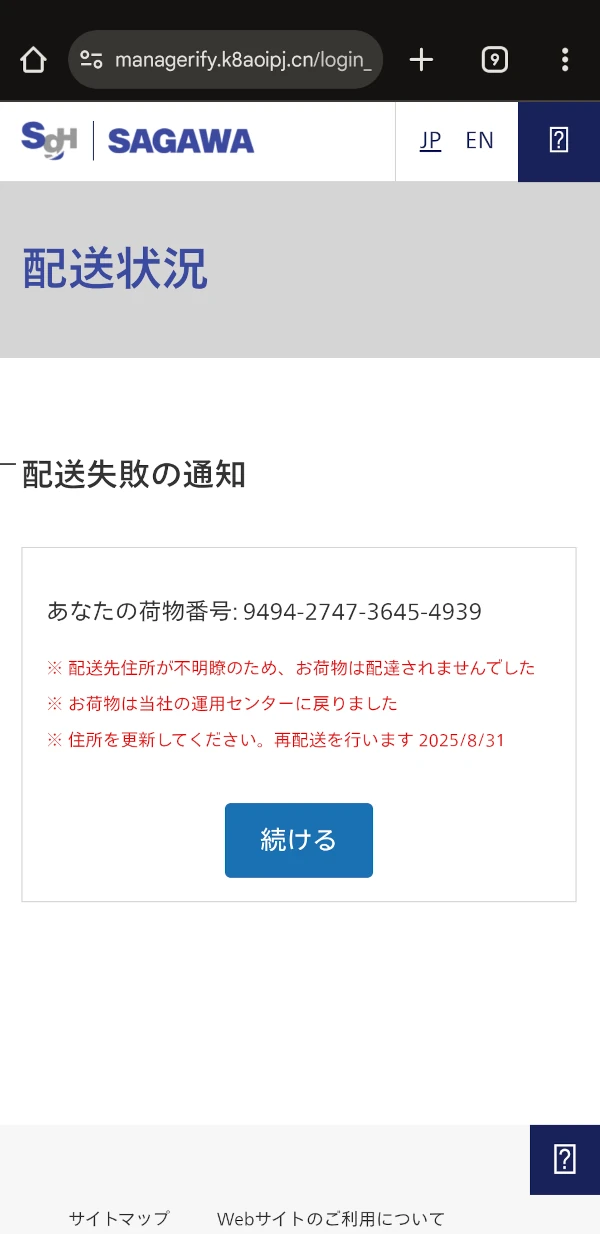
Task: Tap the browser address bar
Action: 226,60
